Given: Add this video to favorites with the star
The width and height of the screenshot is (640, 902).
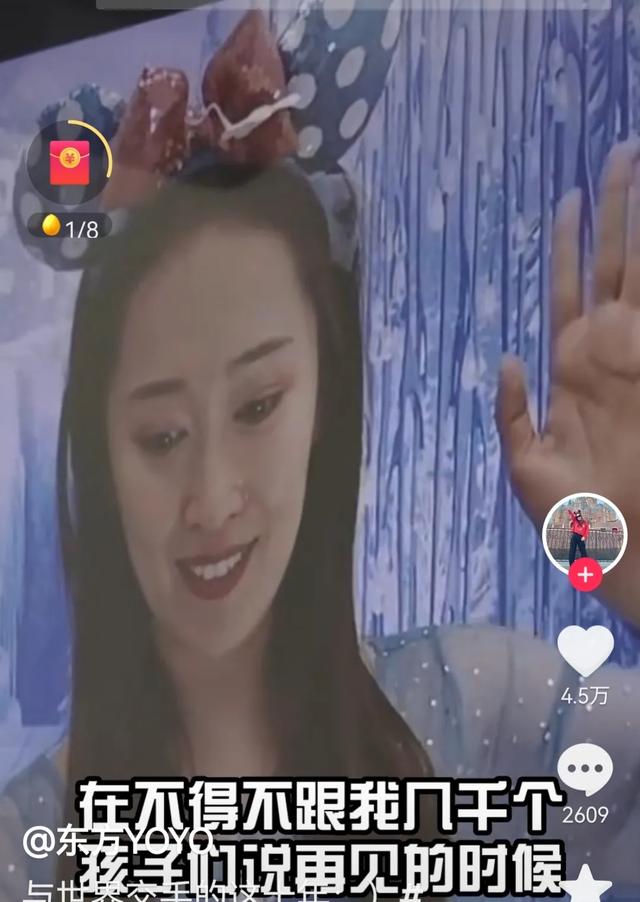Looking at the screenshot, I should click(x=587, y=885).
